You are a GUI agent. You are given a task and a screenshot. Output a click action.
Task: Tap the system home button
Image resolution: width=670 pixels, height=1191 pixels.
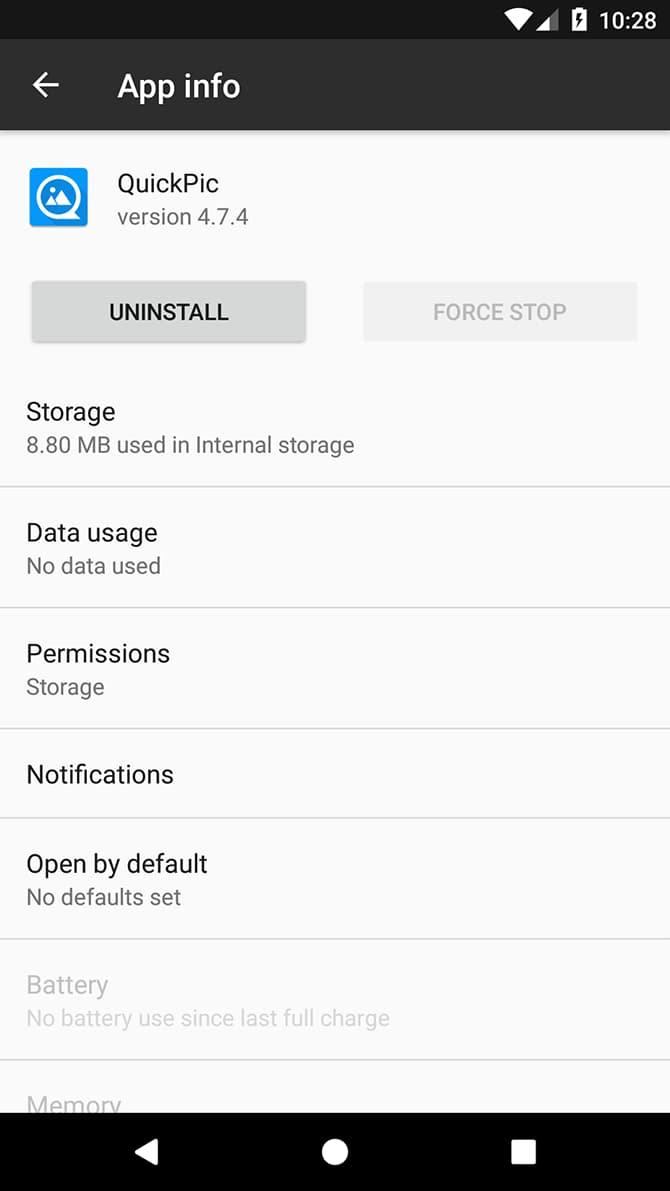coord(335,1152)
